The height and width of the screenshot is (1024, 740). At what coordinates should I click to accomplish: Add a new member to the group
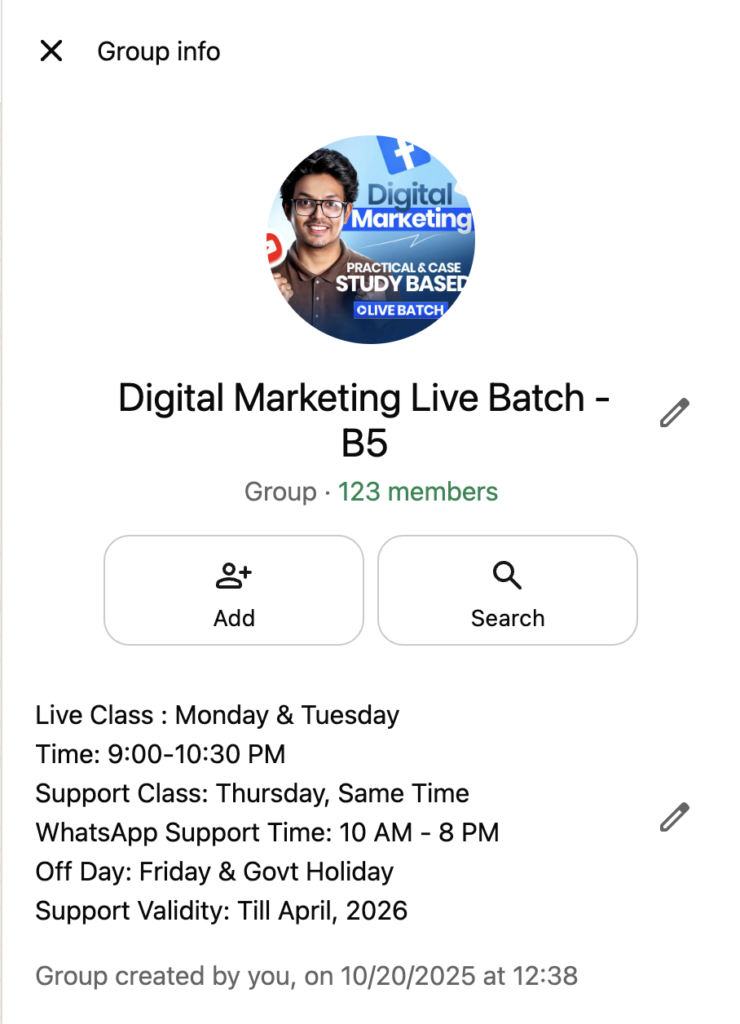[x=234, y=590]
